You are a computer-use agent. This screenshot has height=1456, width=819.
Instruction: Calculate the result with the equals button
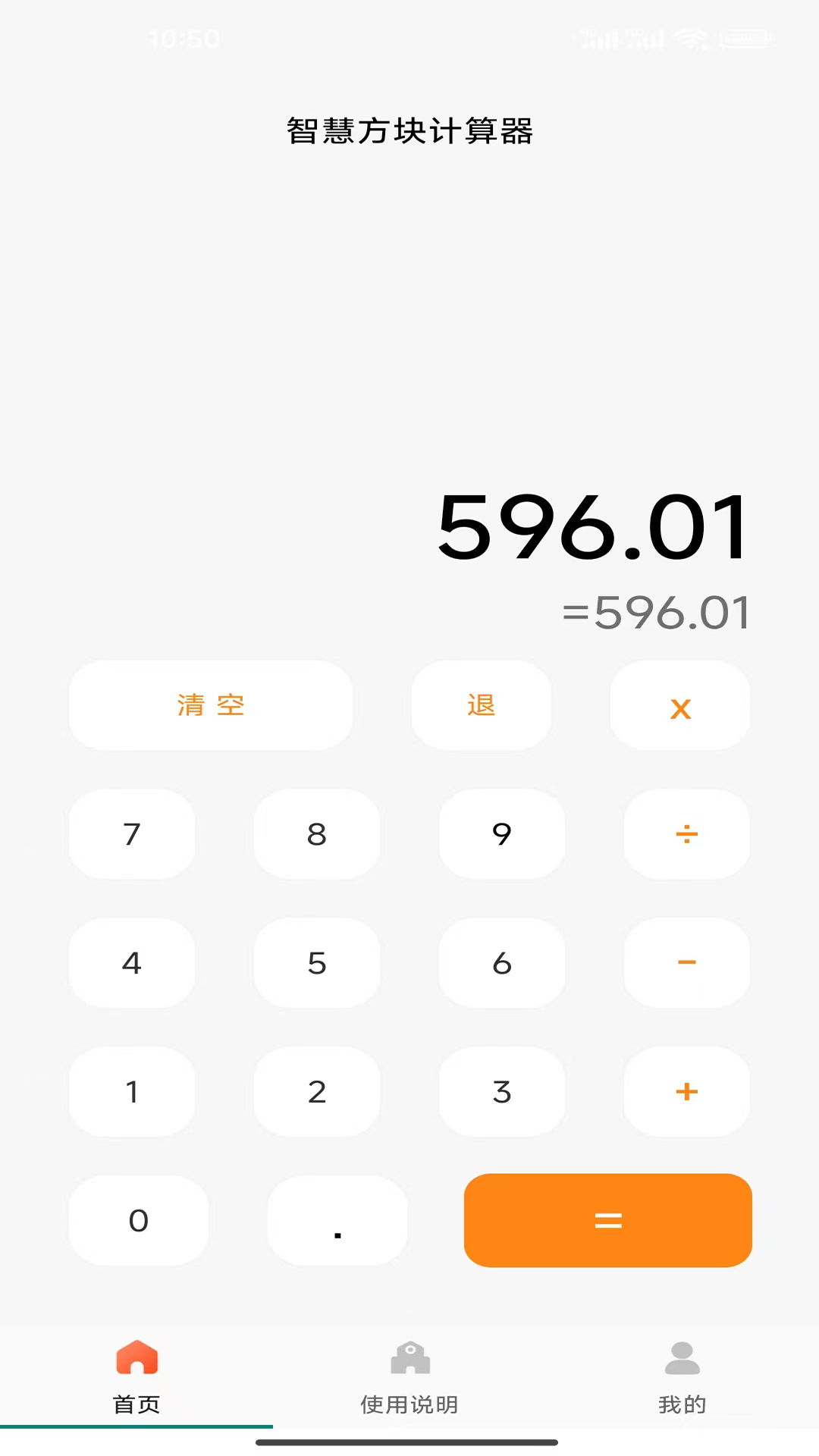pos(607,1220)
